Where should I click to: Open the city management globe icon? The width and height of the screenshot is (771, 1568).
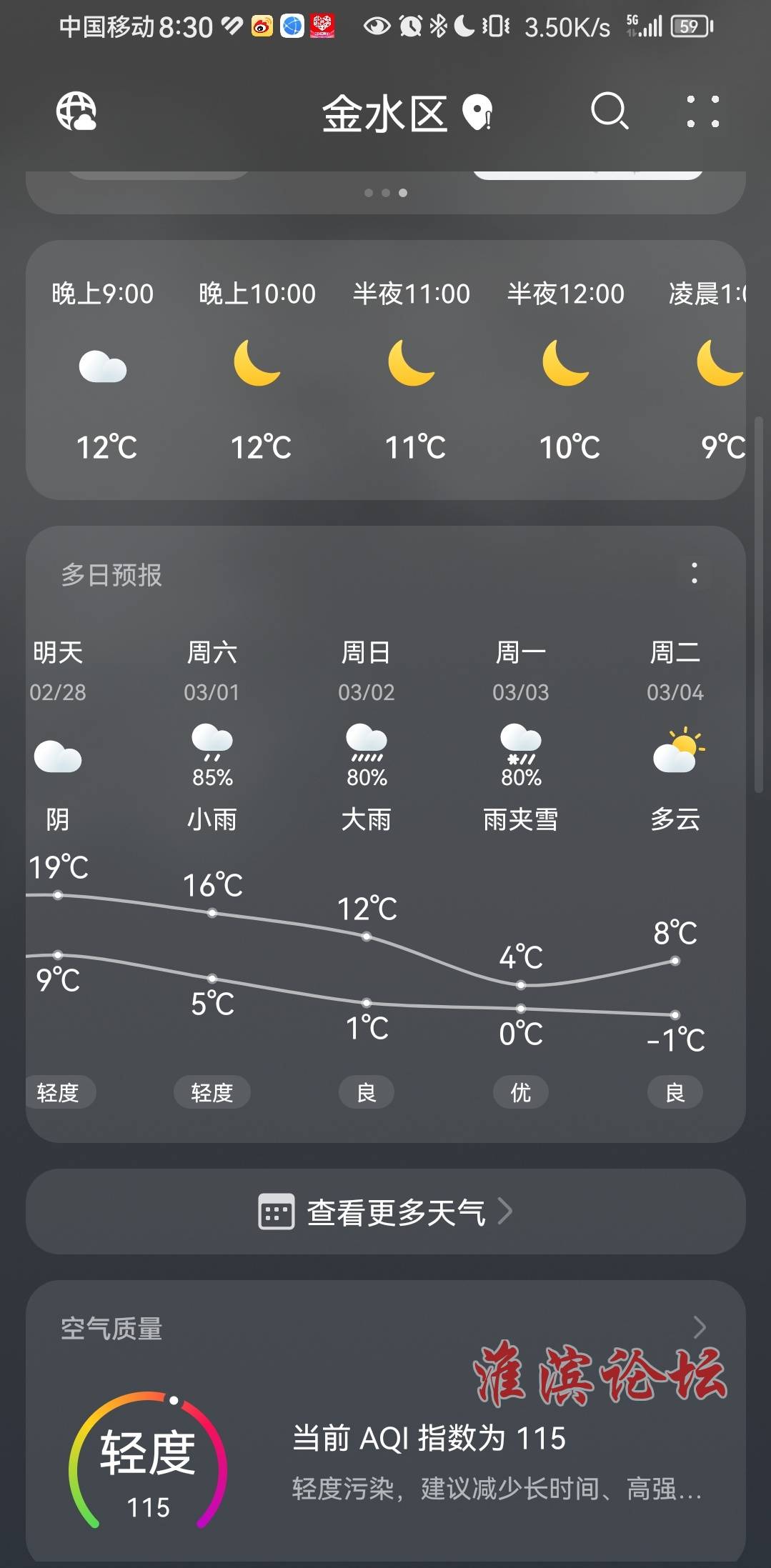(76, 111)
